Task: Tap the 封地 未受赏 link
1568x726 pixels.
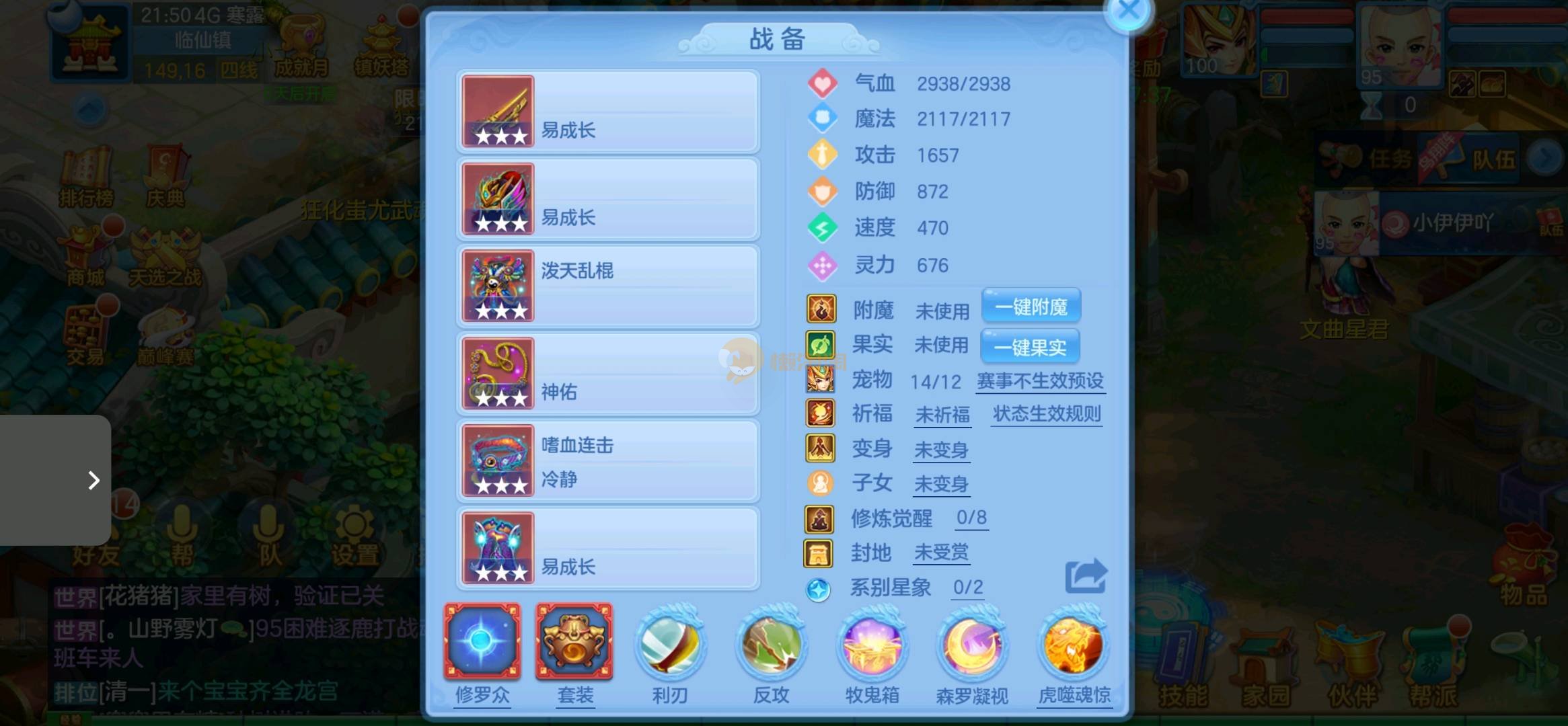Action: pos(941,553)
